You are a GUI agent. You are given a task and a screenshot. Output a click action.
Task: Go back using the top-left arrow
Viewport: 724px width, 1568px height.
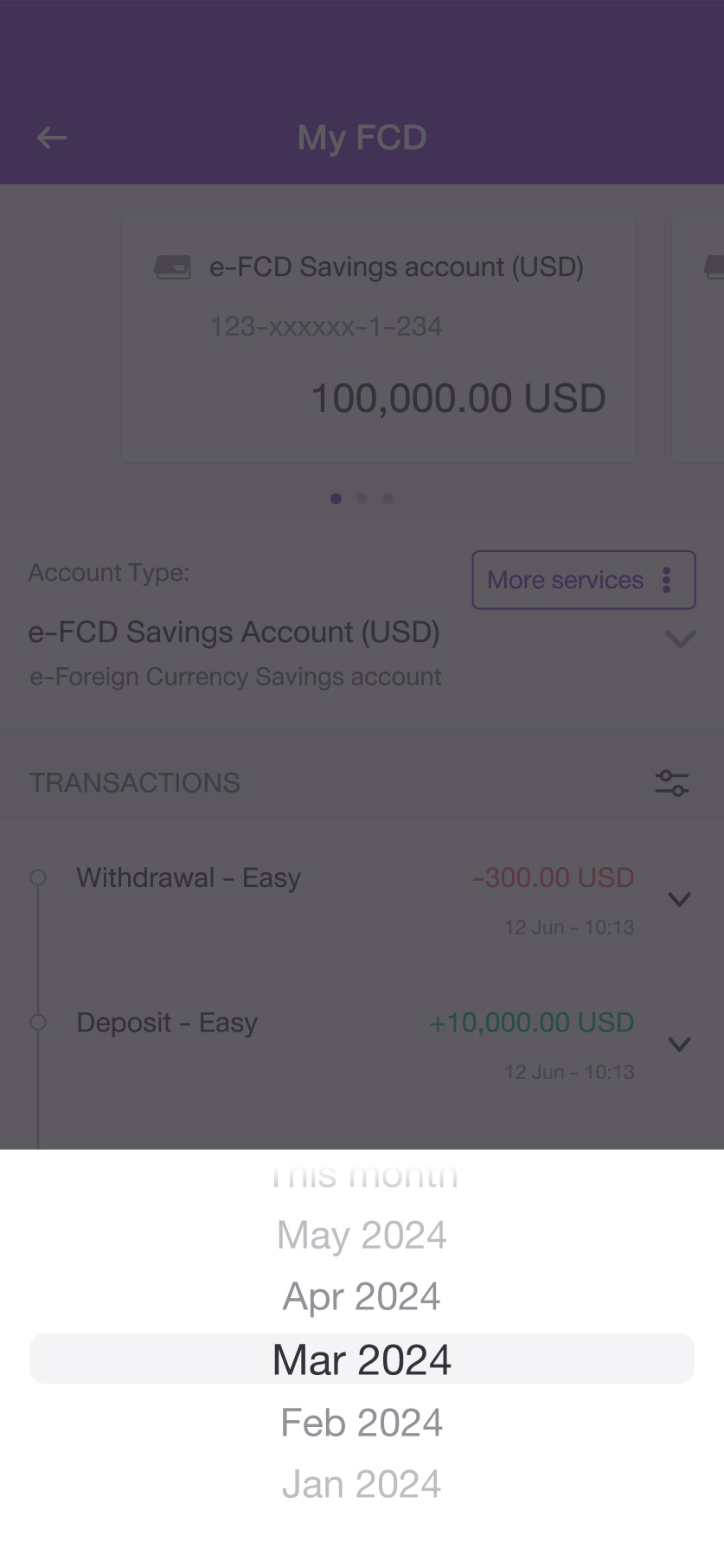52,138
